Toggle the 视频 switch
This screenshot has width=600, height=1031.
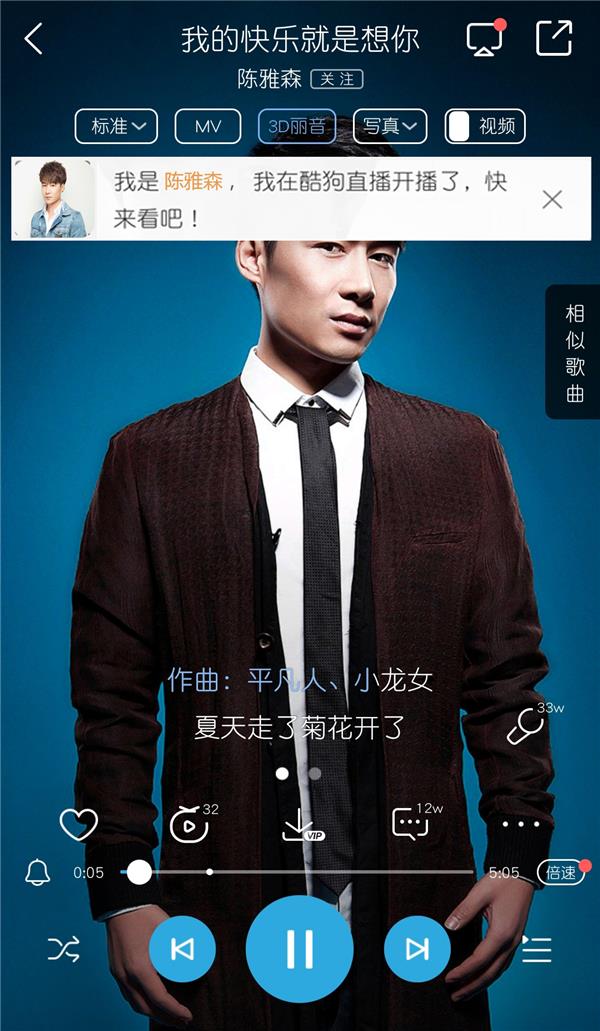click(485, 126)
